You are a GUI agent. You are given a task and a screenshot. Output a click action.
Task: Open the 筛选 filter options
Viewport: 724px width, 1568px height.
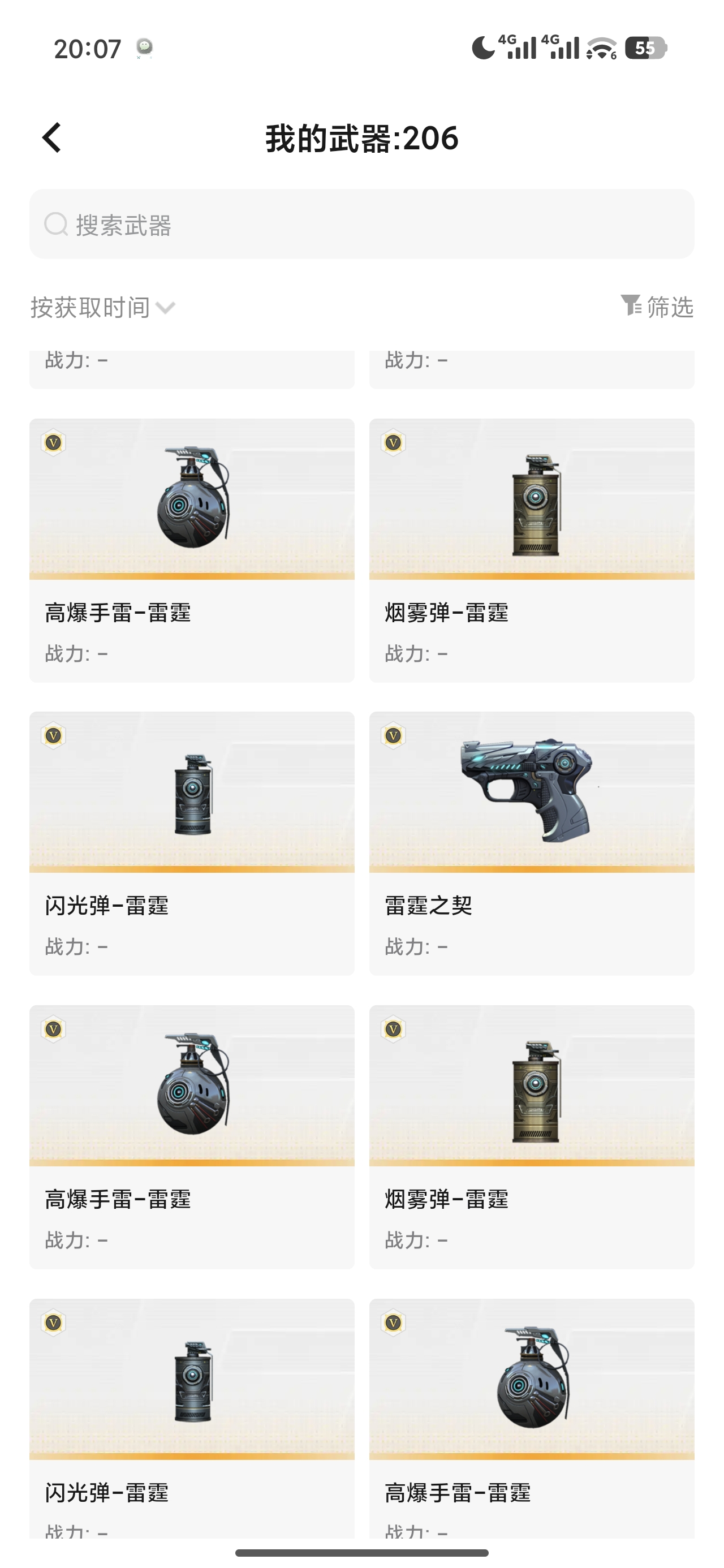click(657, 306)
